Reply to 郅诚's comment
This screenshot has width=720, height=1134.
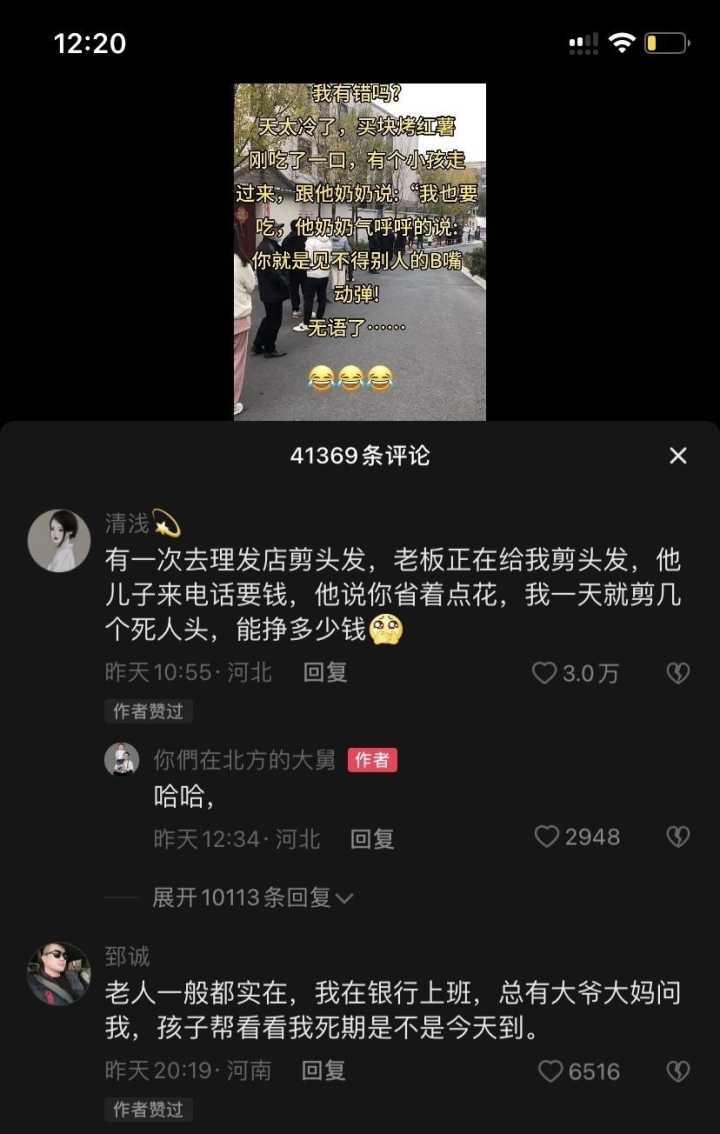pos(323,1071)
